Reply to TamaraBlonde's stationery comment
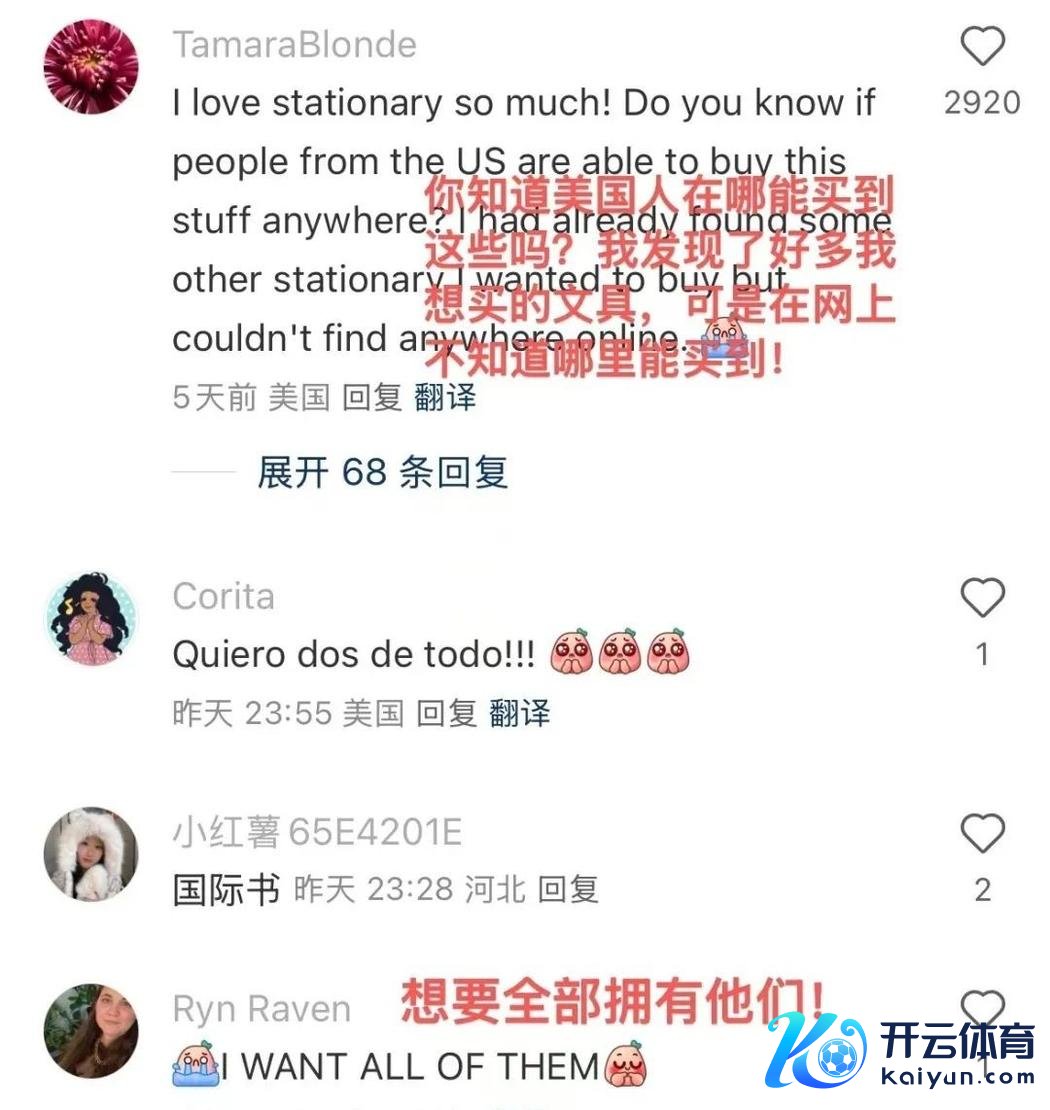The height and width of the screenshot is (1110, 1050). pyautogui.click(x=372, y=398)
